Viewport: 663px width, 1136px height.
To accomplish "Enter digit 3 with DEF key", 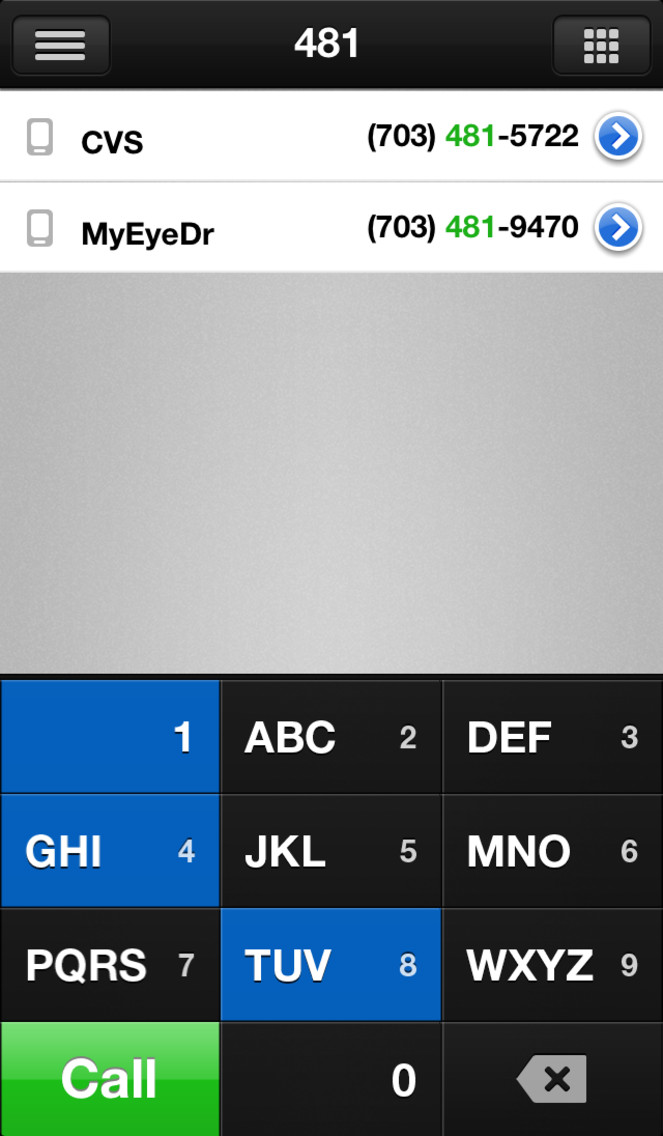I will click(553, 736).
